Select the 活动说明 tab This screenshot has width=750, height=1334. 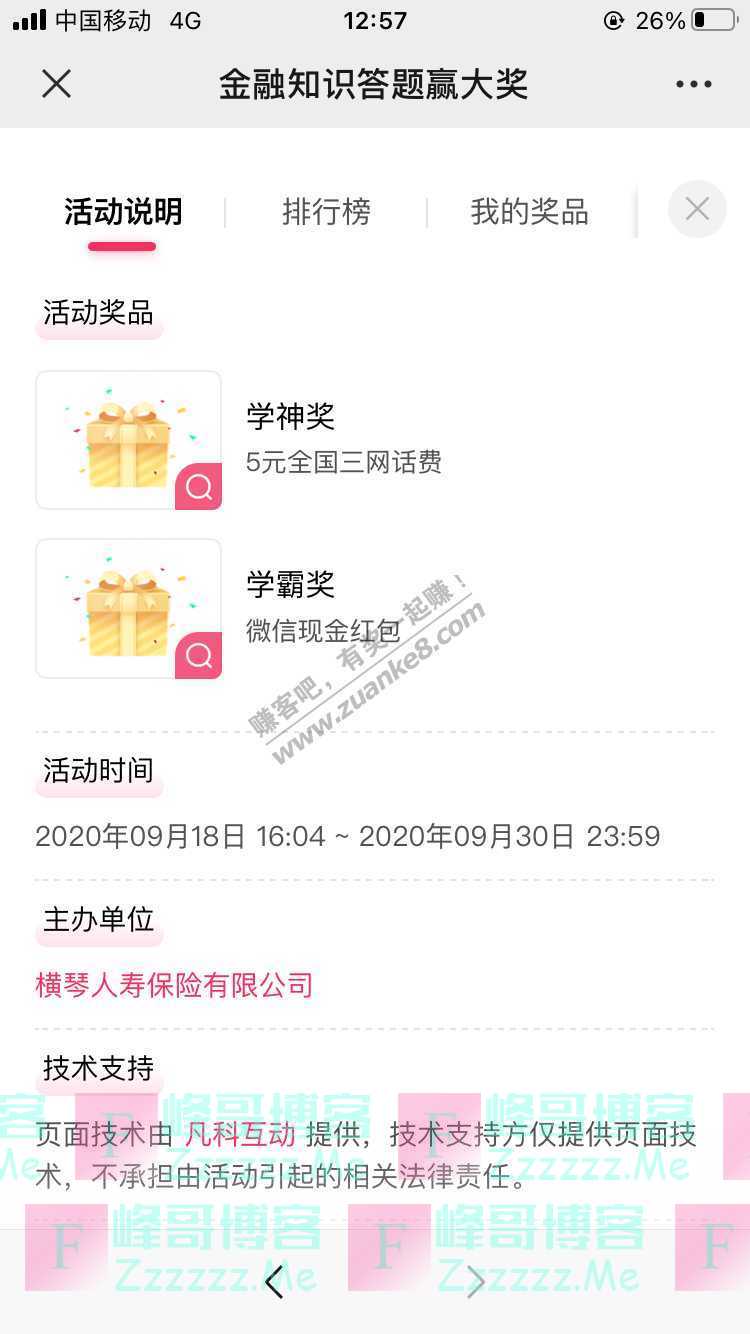(x=123, y=212)
